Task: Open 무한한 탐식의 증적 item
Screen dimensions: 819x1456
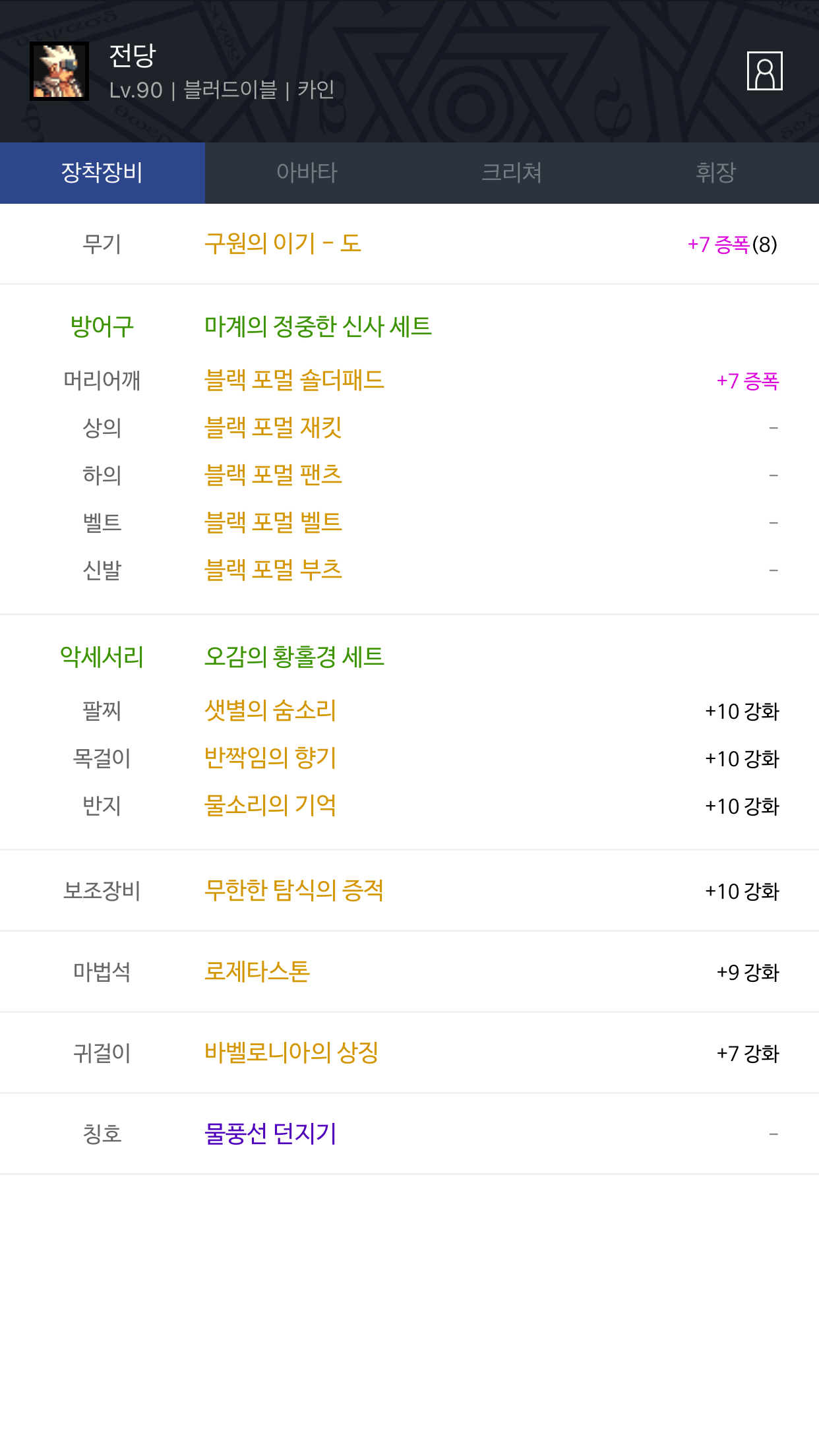Action: click(294, 891)
